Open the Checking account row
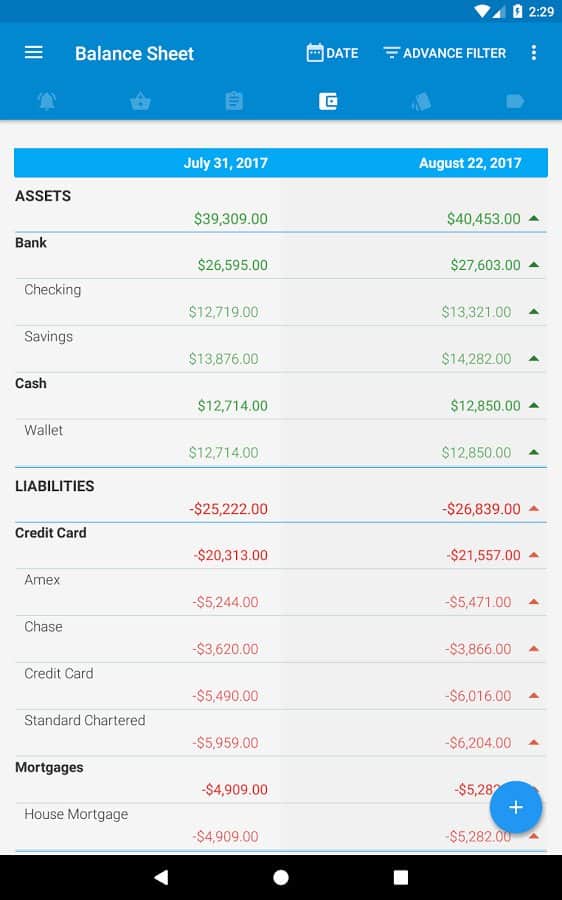This screenshot has height=900, width=562. pyautogui.click(x=281, y=302)
